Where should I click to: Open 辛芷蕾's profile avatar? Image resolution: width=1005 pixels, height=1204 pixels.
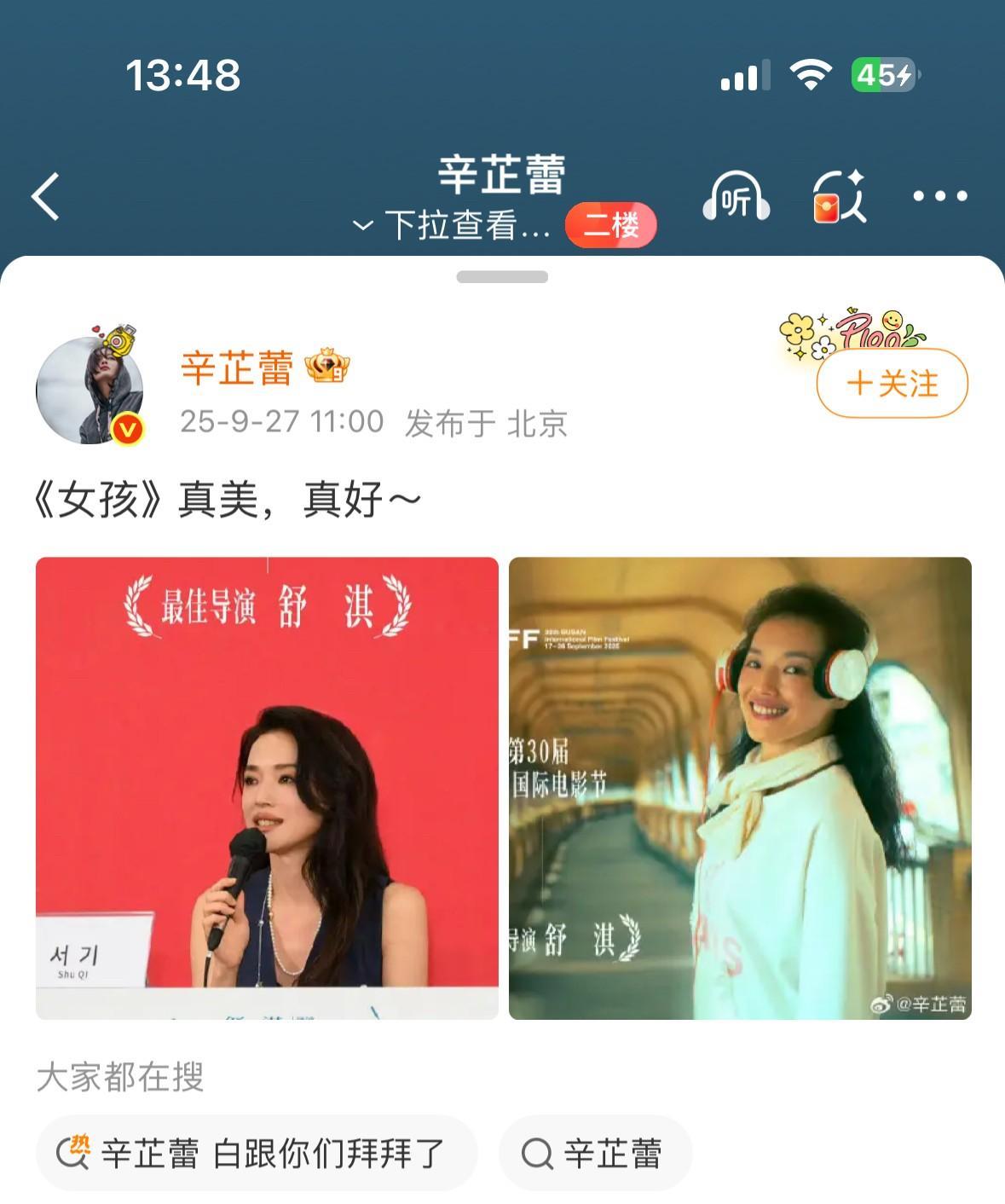[90, 390]
